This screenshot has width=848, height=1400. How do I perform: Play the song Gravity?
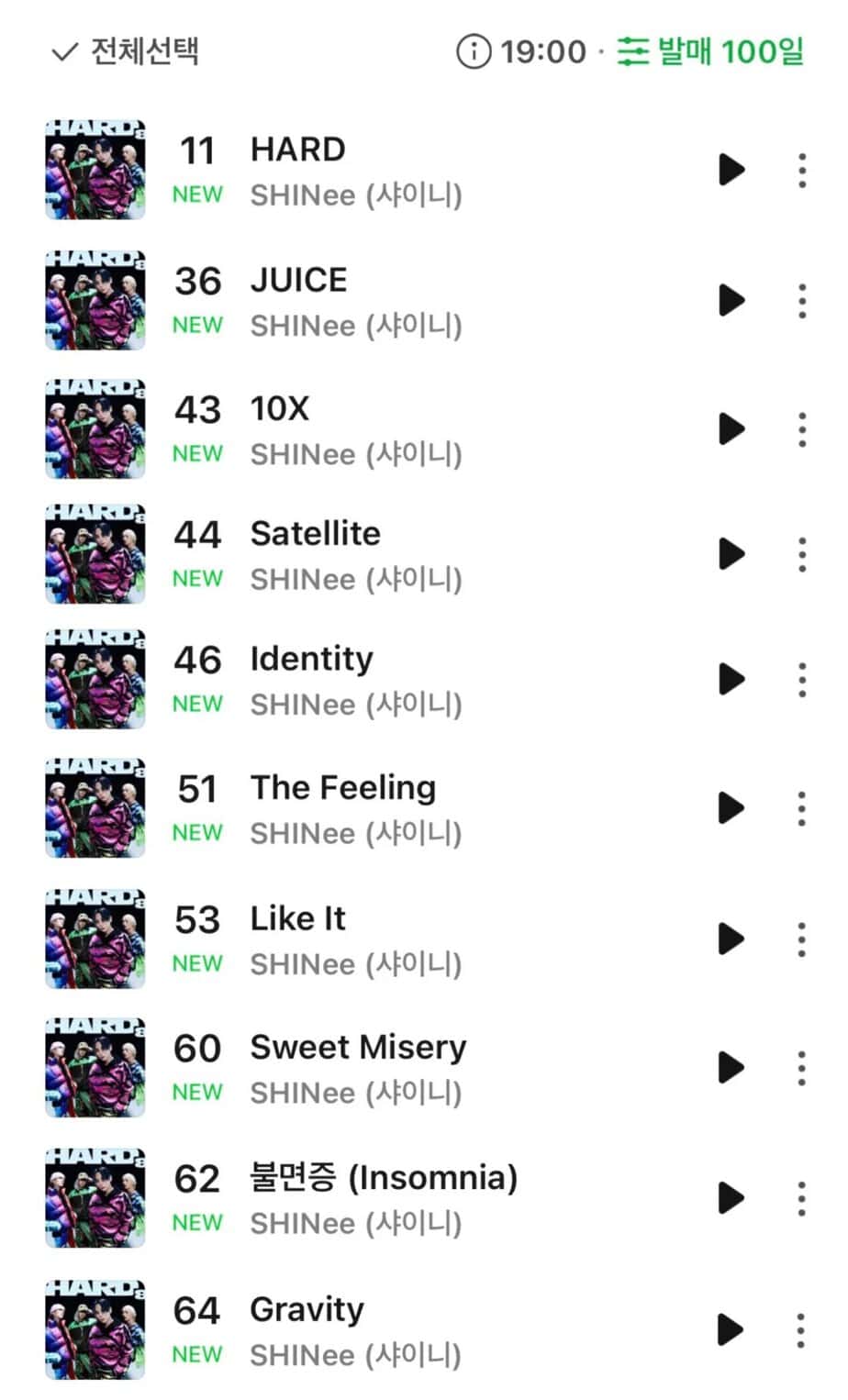(x=731, y=1329)
